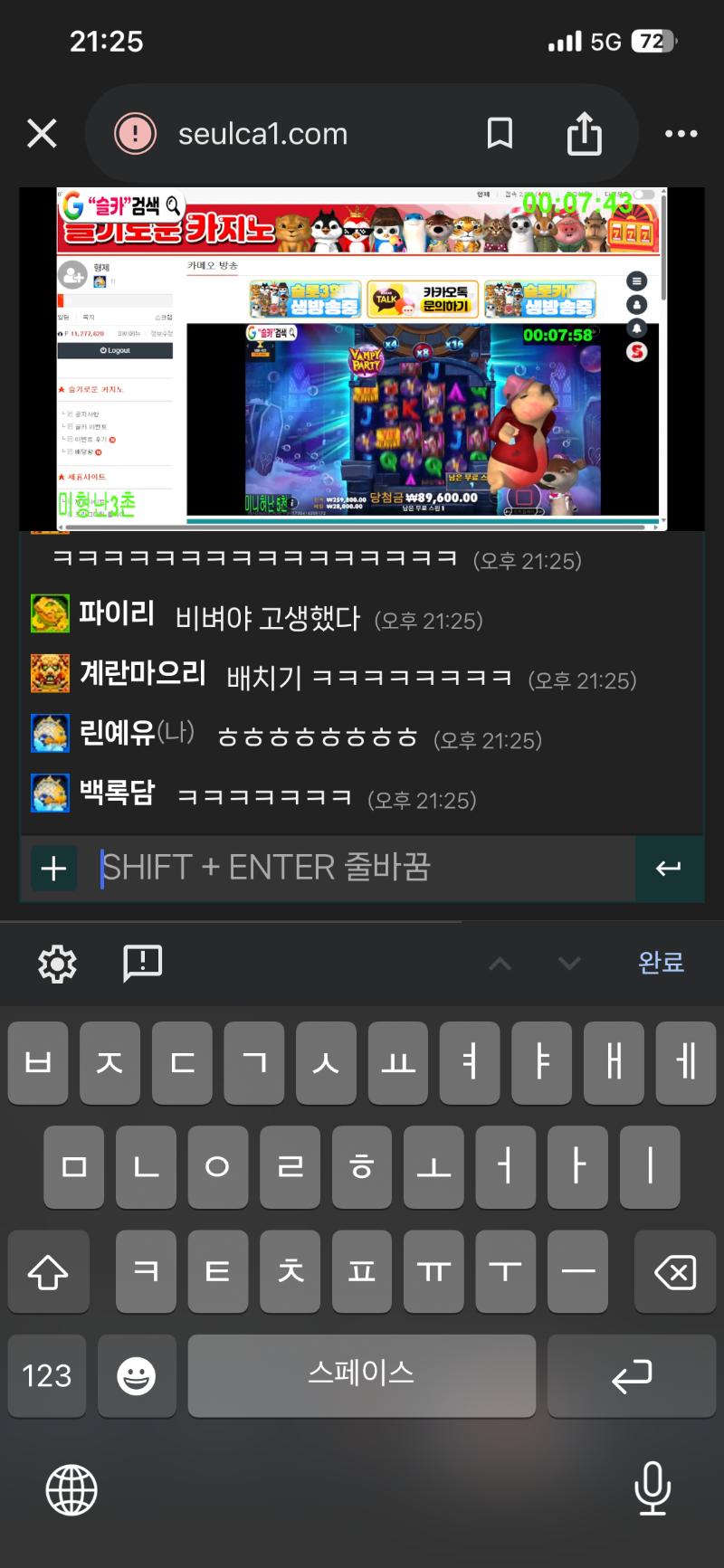724x1568 pixels.
Task: Switch keyboard language with globe icon
Action: 71,1489
